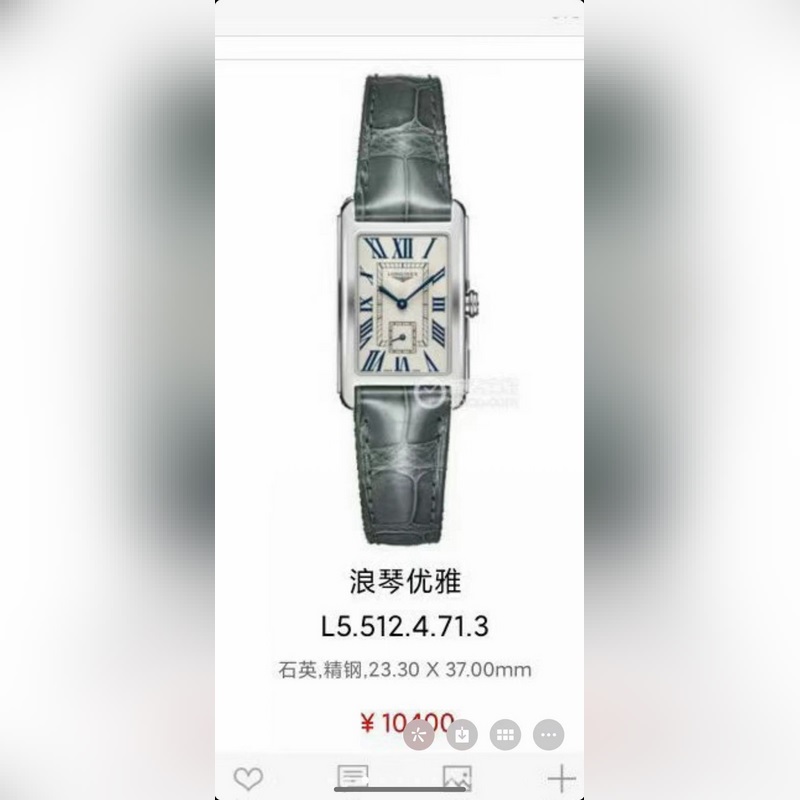
Task: Tap the floating download button
Action: click(463, 735)
